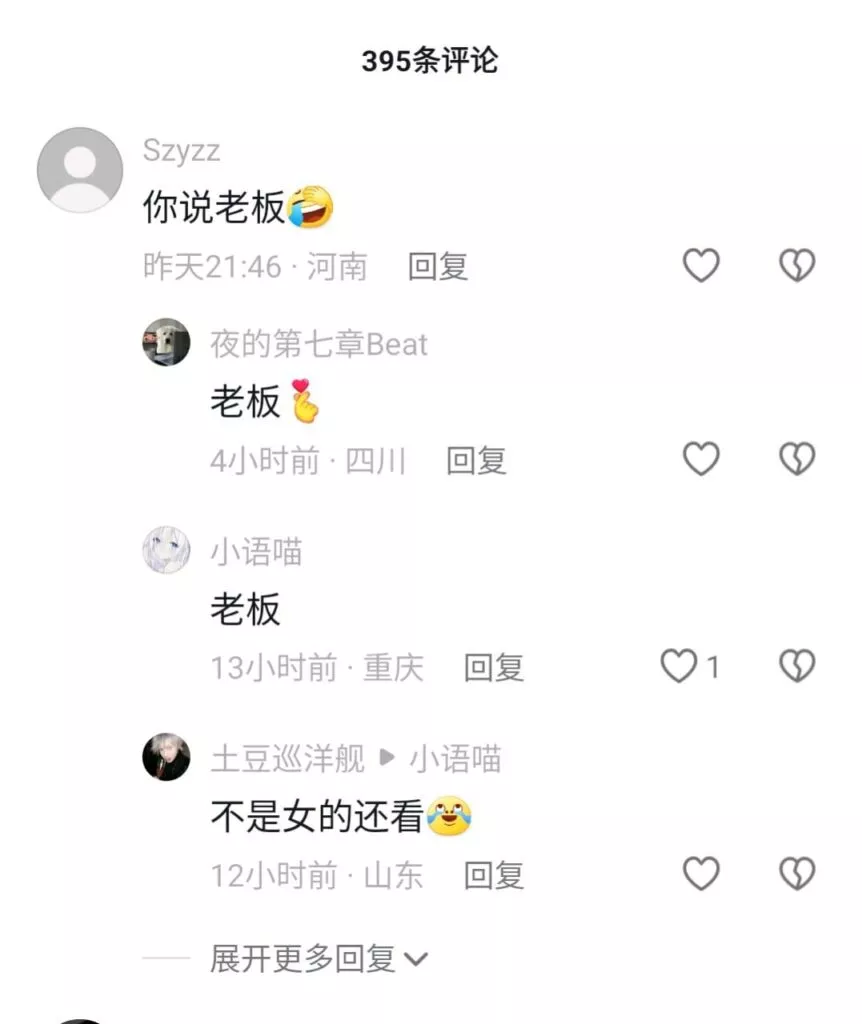Dislike 土豆巡洋舰's reply
This screenshot has height=1024, width=862.
pyautogui.click(x=797, y=874)
